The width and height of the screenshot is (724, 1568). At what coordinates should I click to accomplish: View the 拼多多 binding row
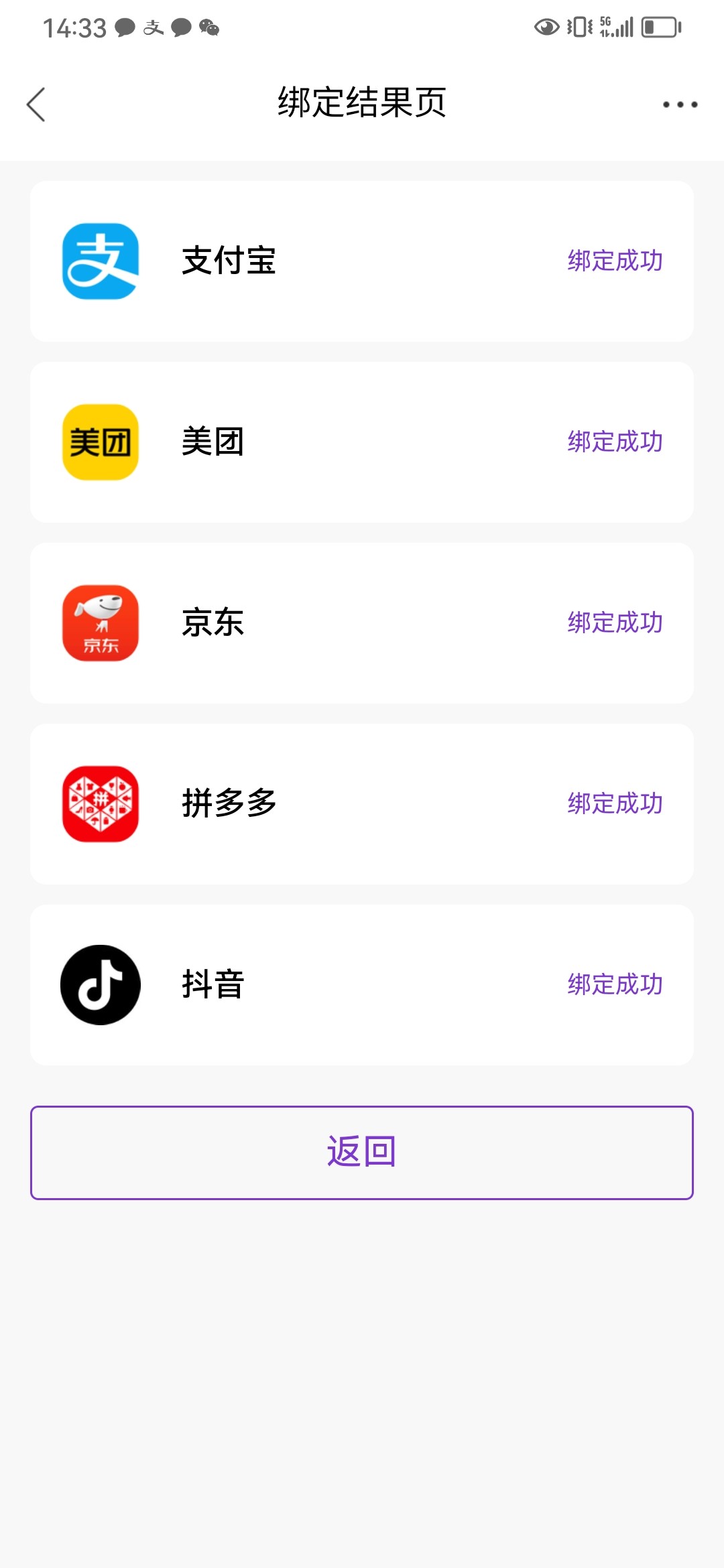click(x=362, y=804)
